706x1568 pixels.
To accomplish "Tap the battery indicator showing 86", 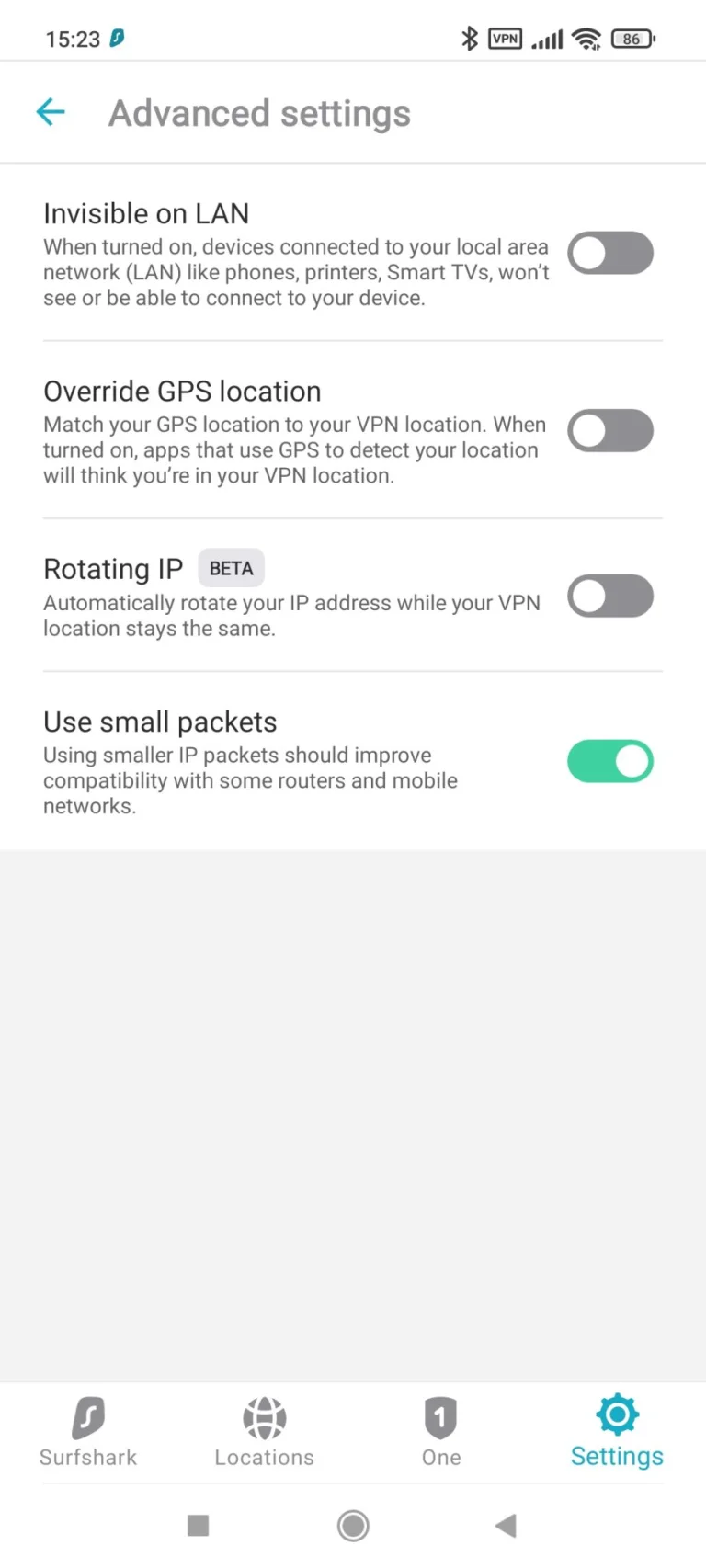I will (x=632, y=39).
